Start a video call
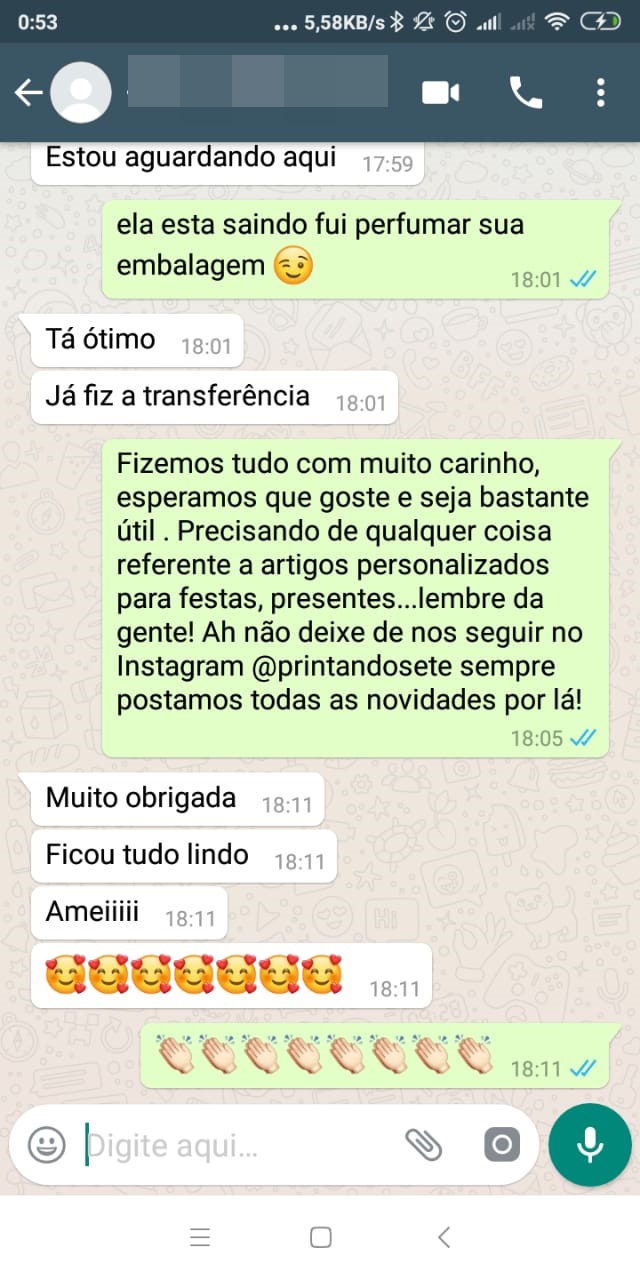Viewport: 640px width, 1280px height. pyautogui.click(x=441, y=93)
